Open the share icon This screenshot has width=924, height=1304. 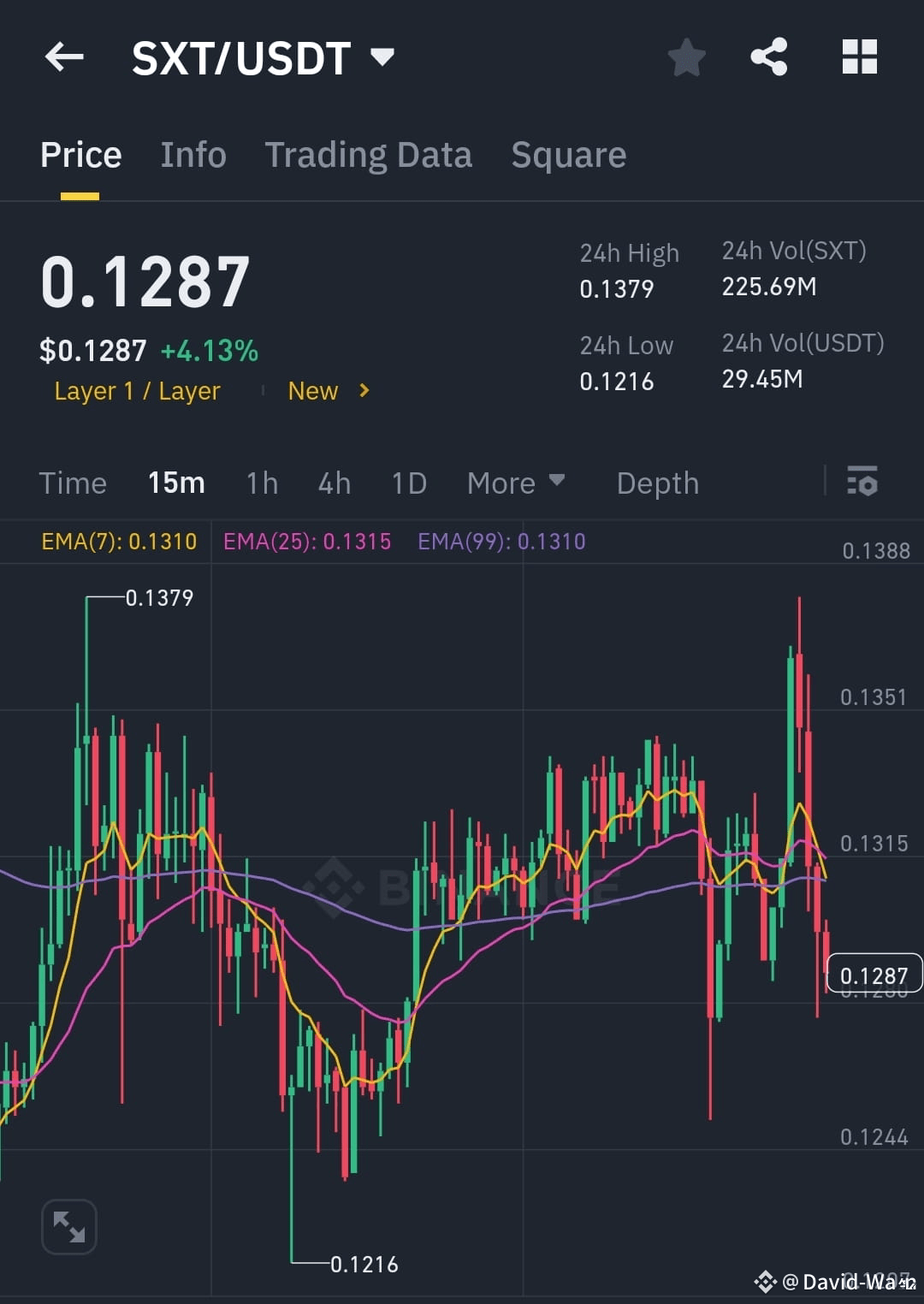[x=768, y=56]
